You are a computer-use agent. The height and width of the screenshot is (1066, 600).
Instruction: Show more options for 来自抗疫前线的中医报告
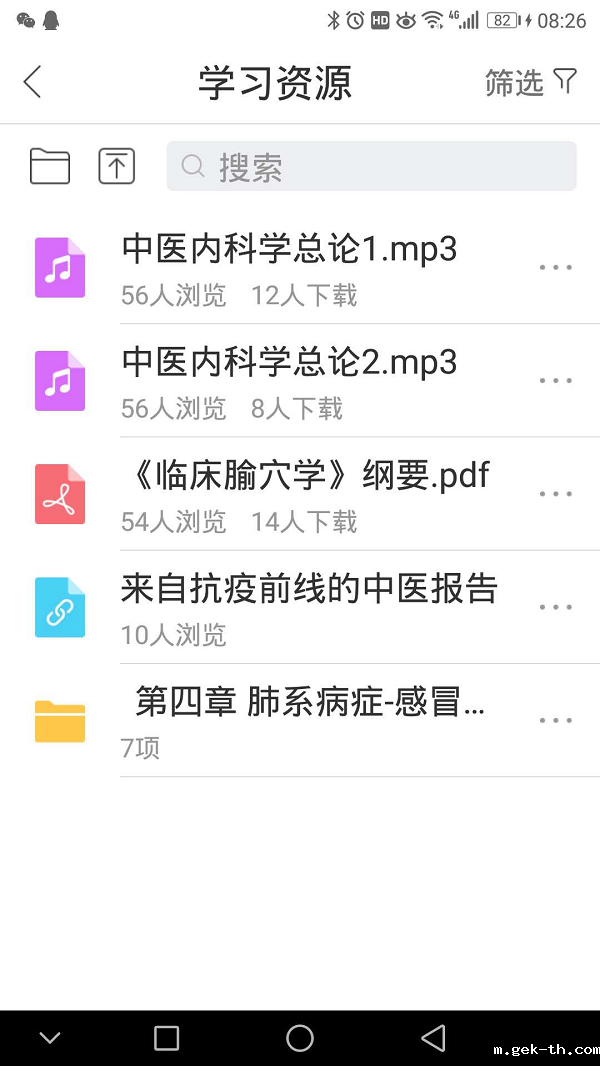point(555,607)
